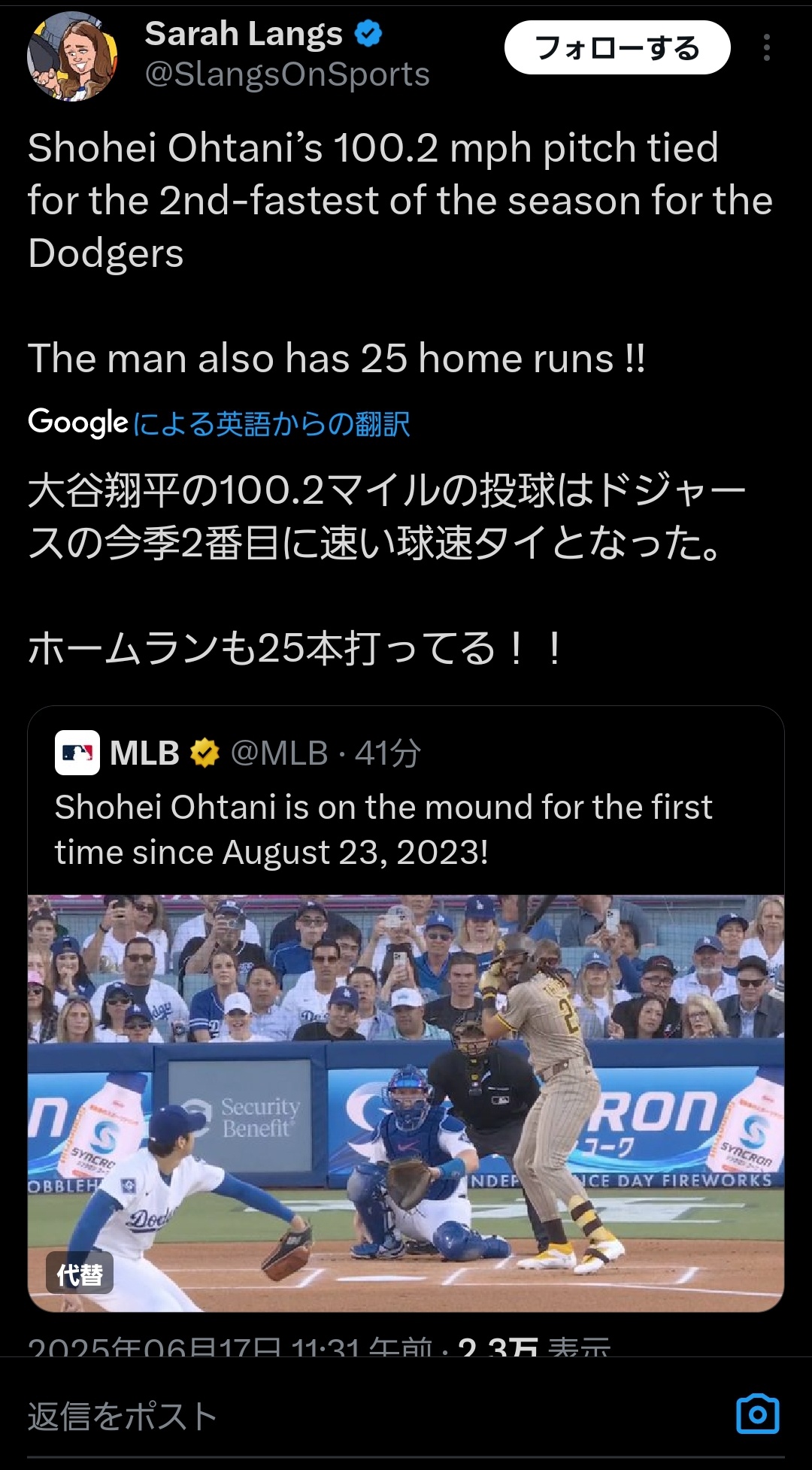This screenshot has height=1470, width=812.
Task: Play the Ohtani pitching video
Action: (406, 1103)
